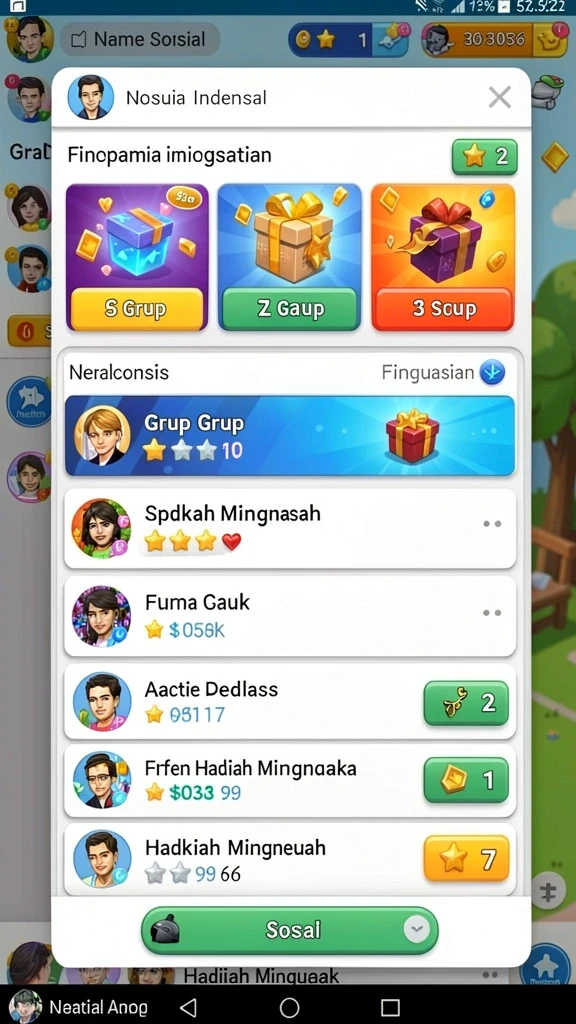This screenshot has height=1024, width=576.
Task: Close the Nosuia Indensal dialog
Action: [x=500, y=97]
